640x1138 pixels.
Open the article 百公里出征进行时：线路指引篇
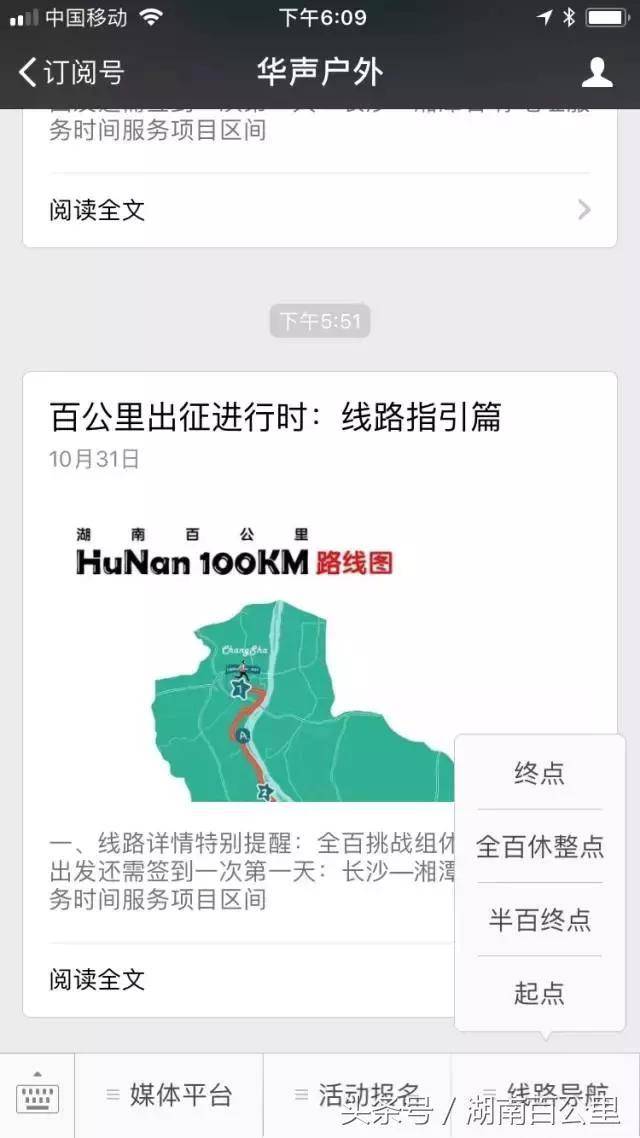pos(275,417)
